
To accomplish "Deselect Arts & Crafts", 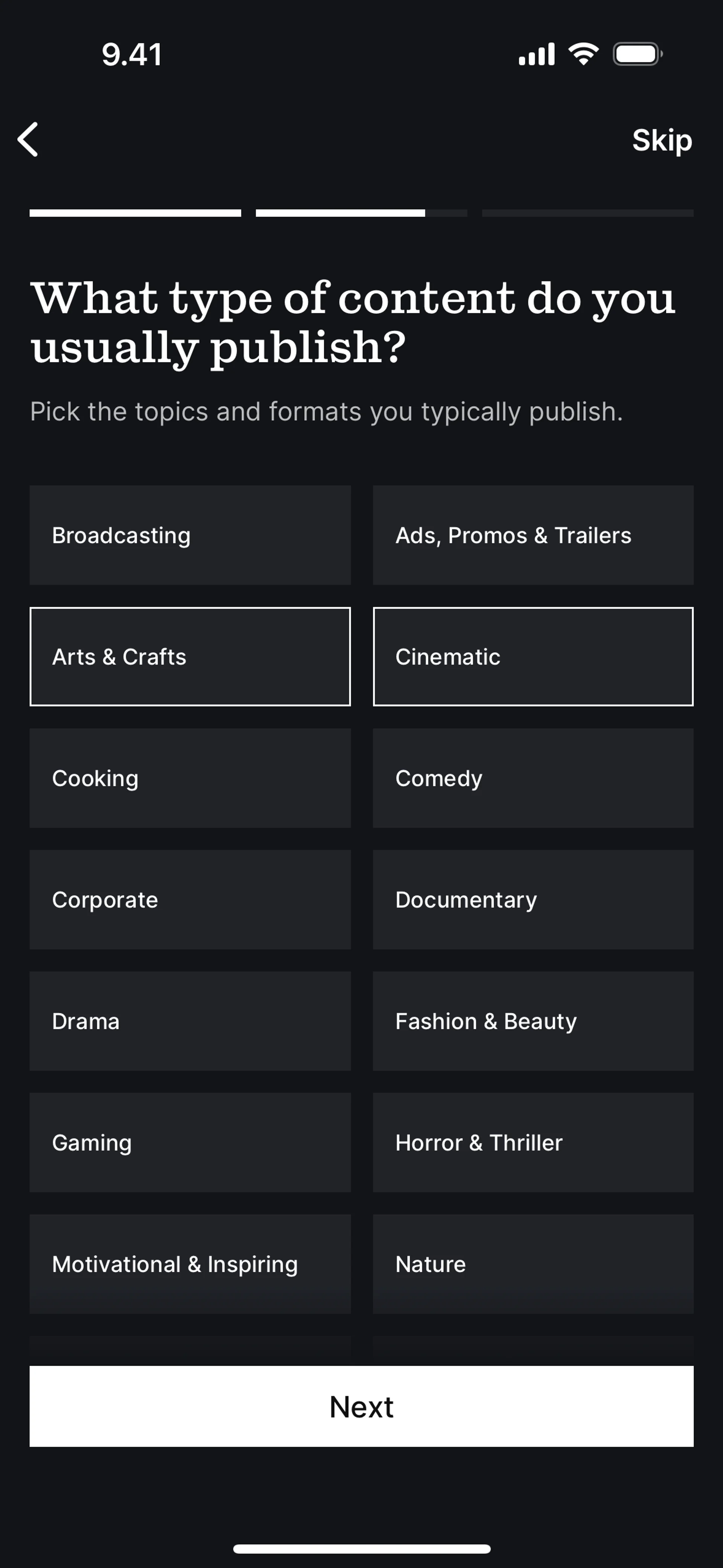I will [x=190, y=657].
